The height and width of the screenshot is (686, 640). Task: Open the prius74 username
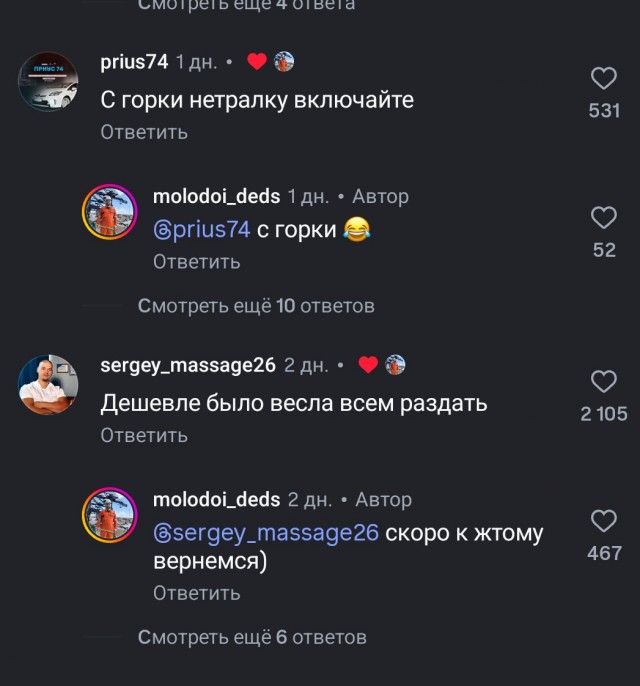pyautogui.click(x=134, y=62)
